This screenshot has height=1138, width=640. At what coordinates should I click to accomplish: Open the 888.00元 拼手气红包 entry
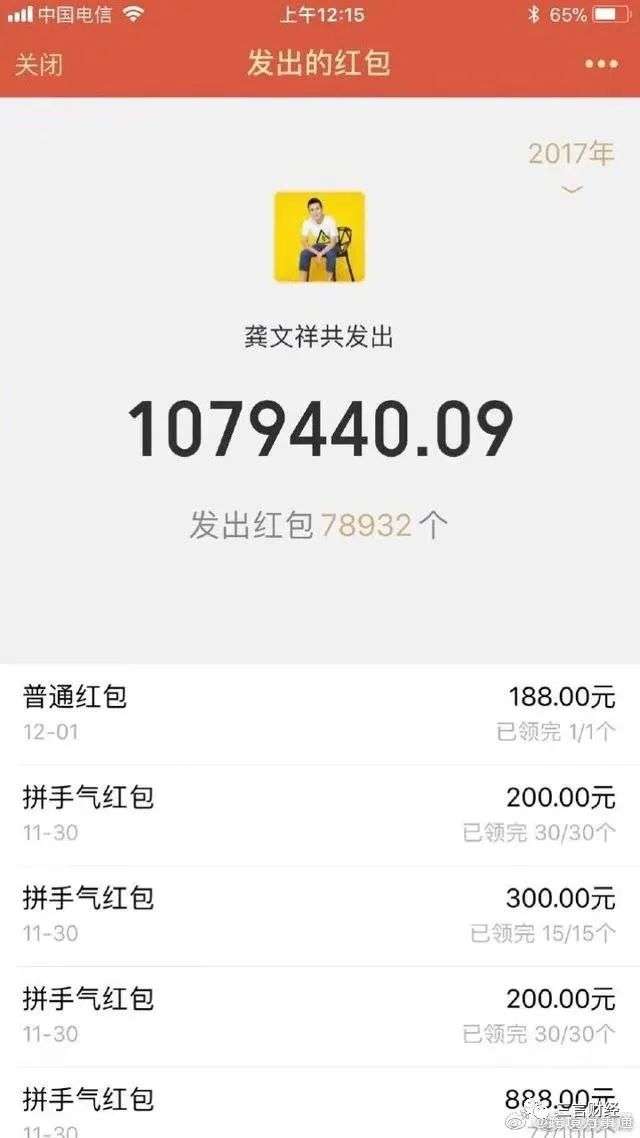pos(320,1103)
